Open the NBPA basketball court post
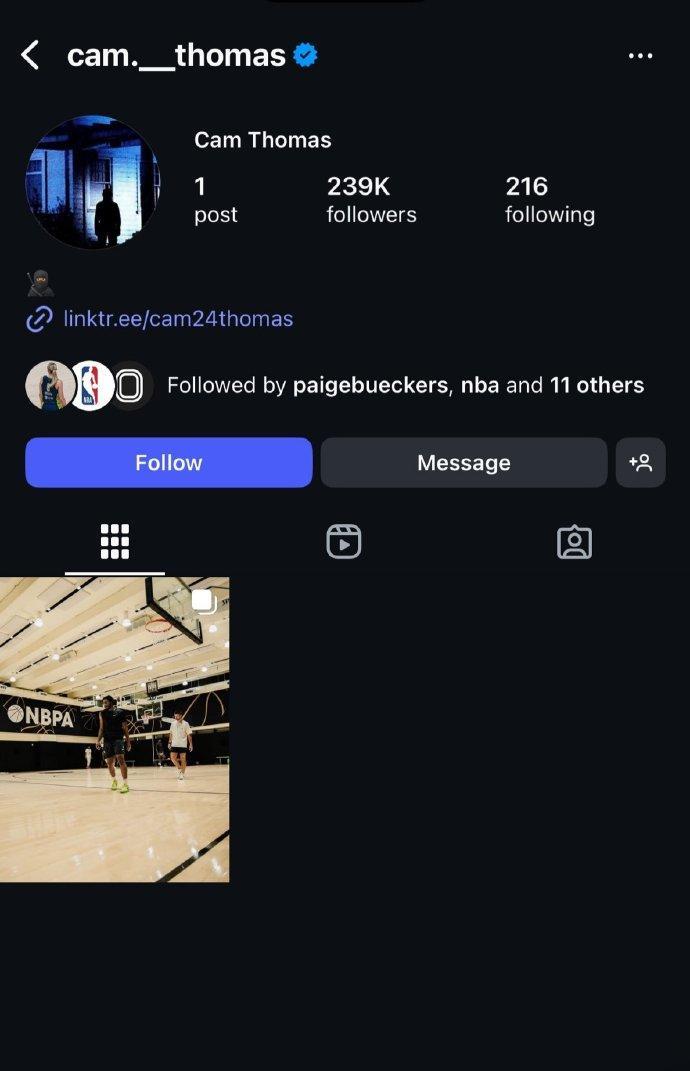 115,729
